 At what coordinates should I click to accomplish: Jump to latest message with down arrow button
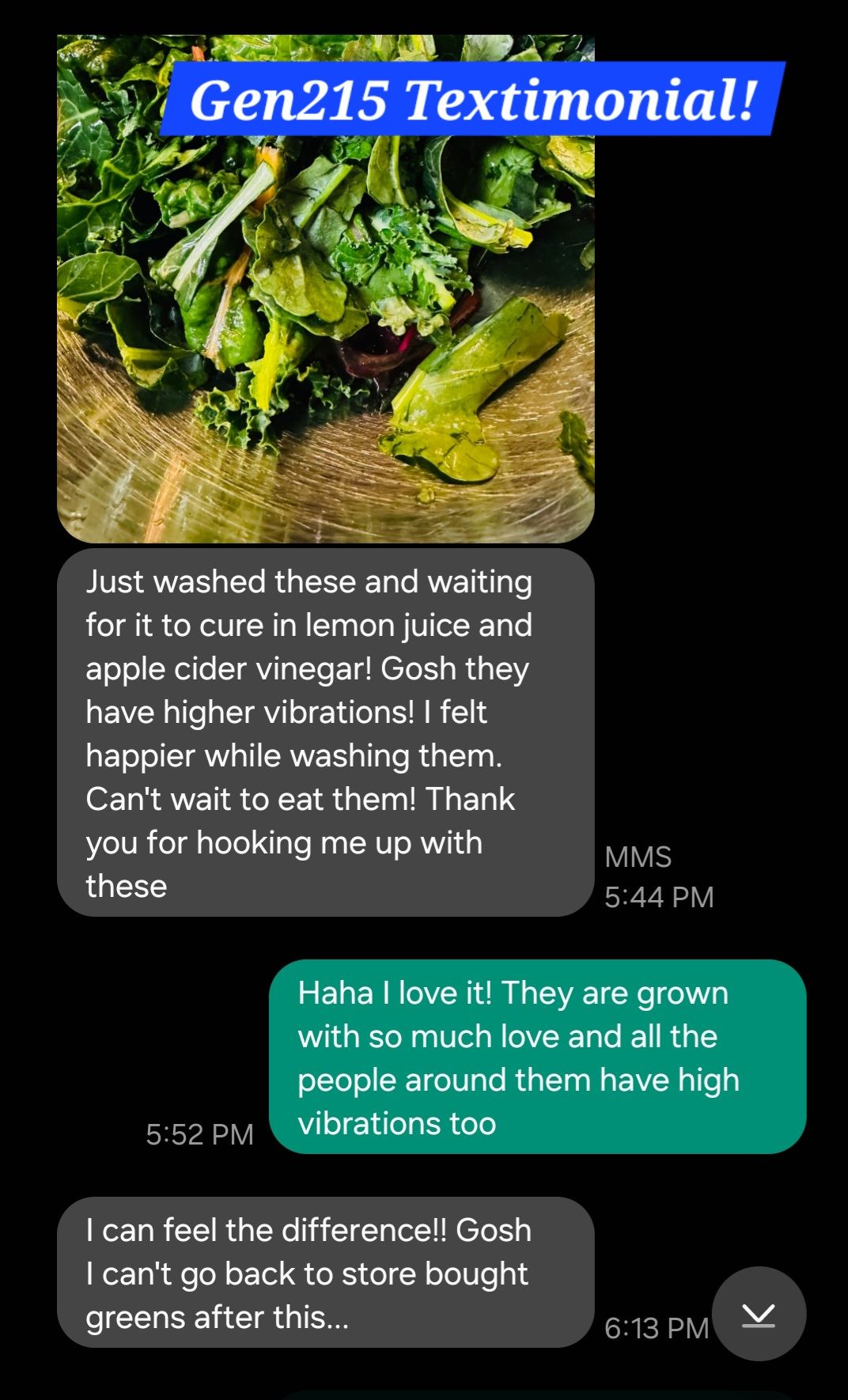tap(759, 1314)
